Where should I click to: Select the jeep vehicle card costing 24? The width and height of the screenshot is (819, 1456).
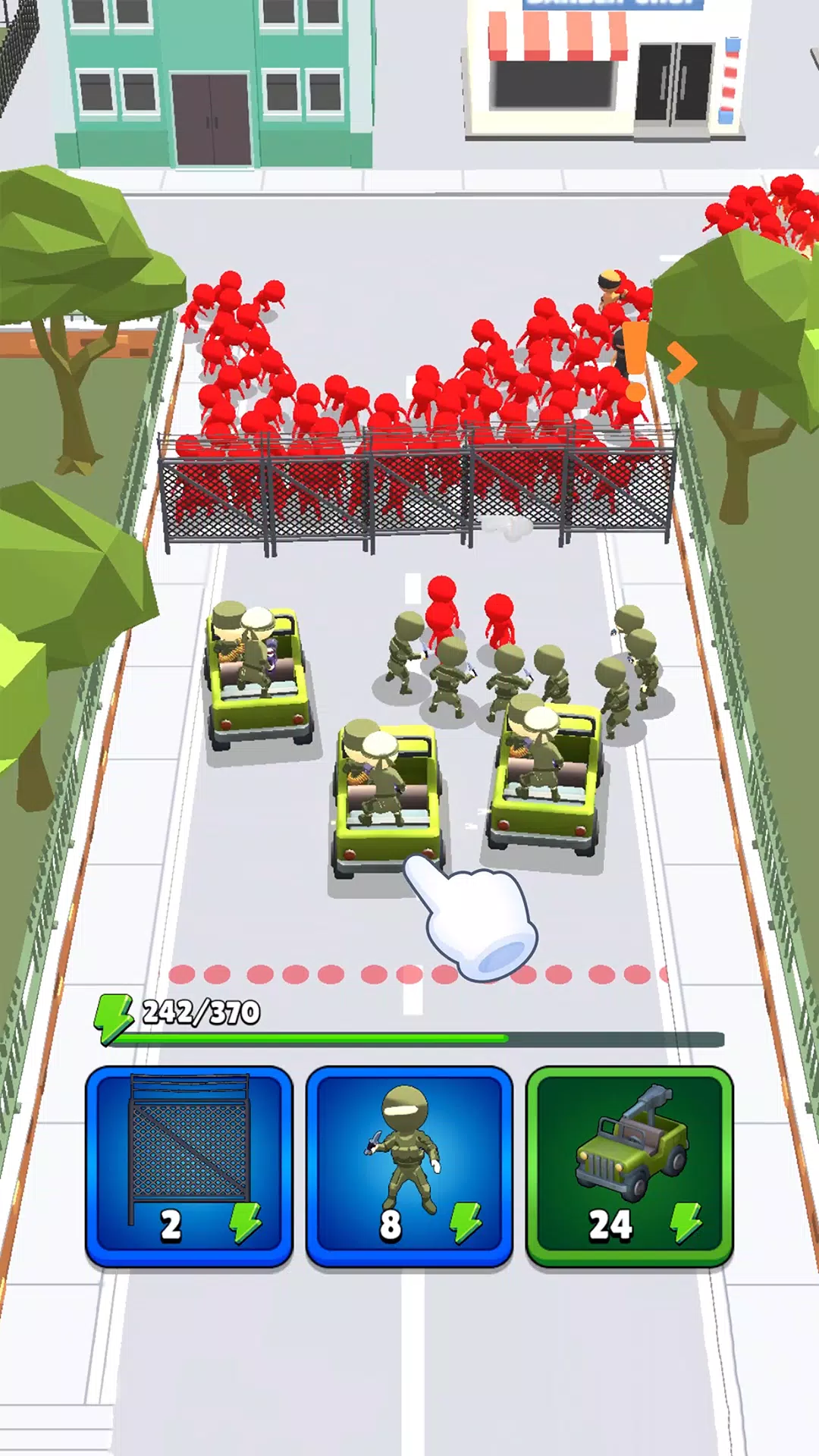tap(629, 1165)
